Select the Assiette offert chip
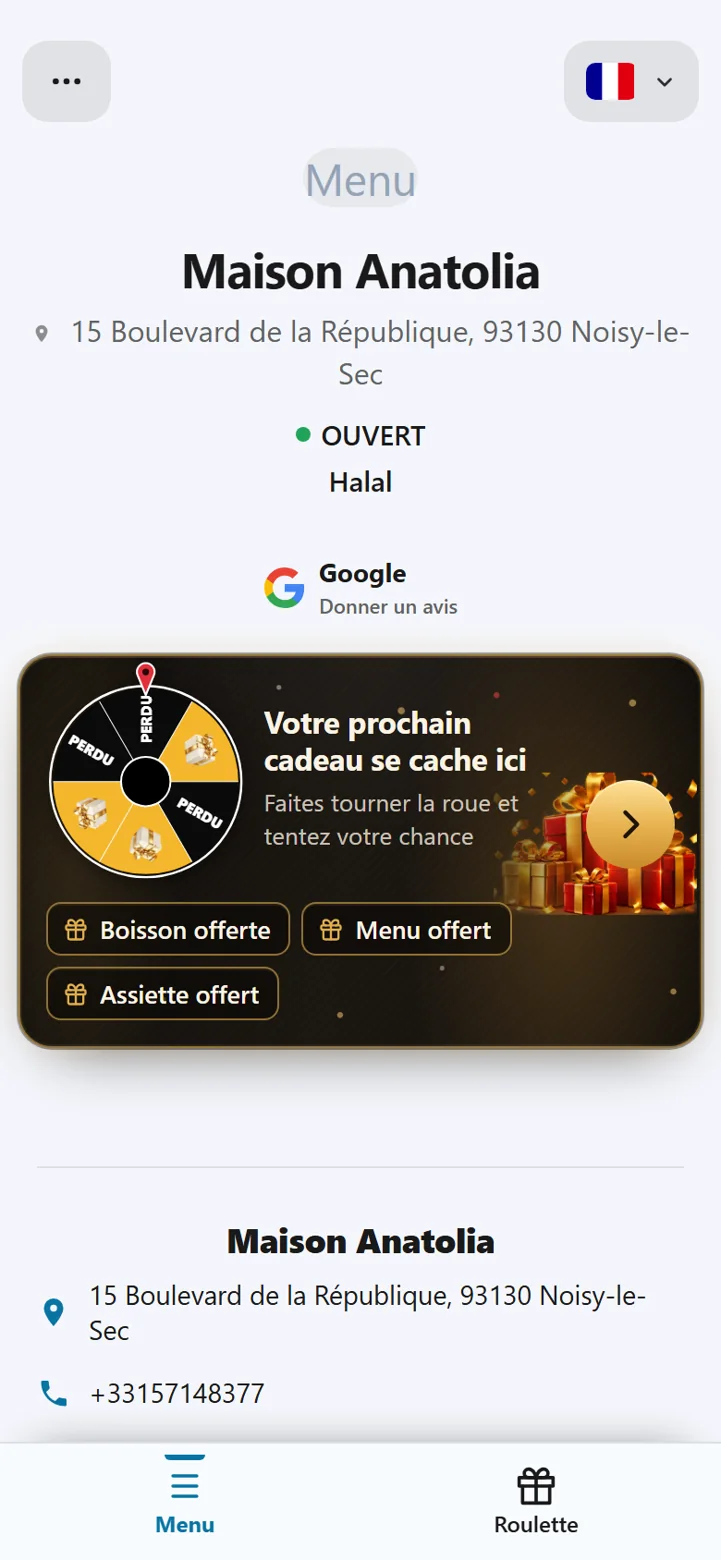The image size is (721, 1560). (x=163, y=994)
